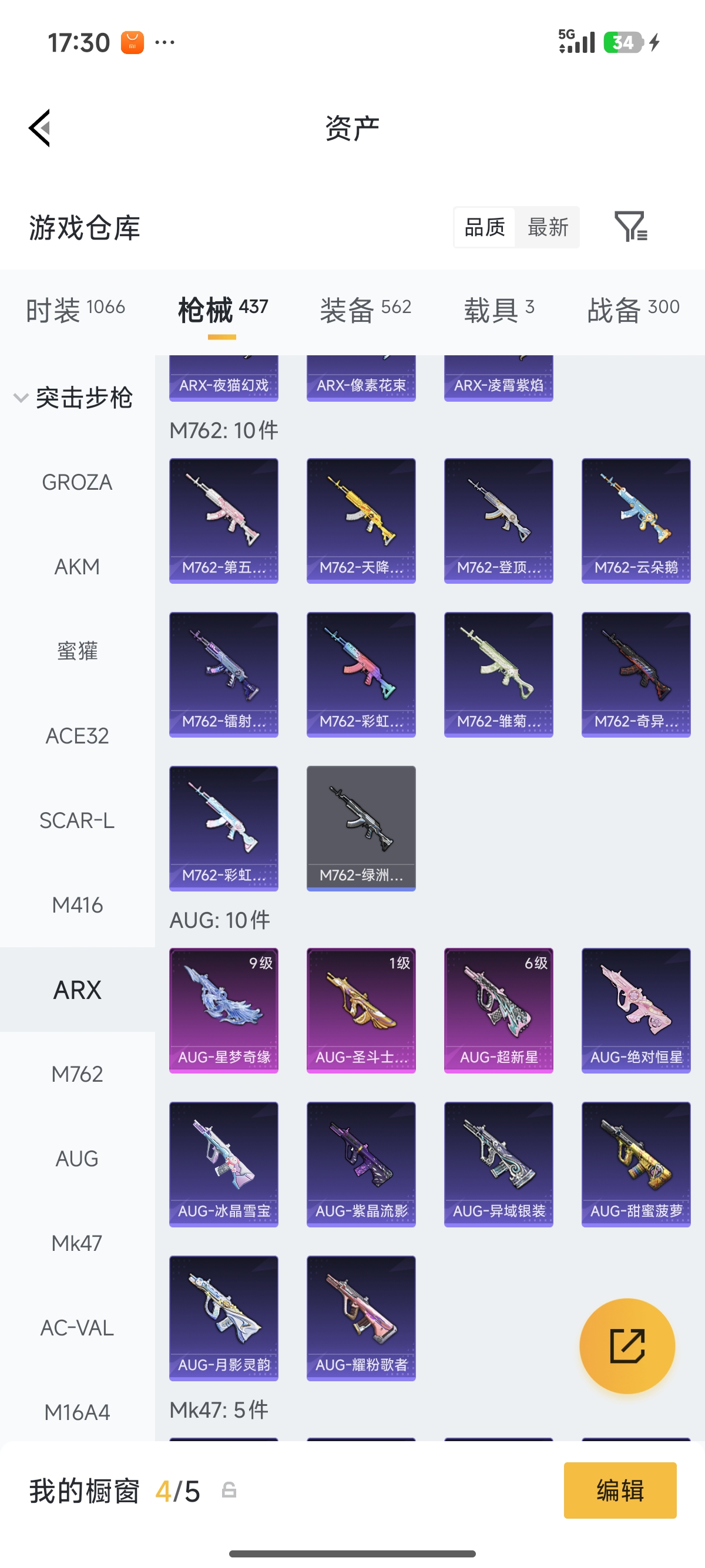Open the AUG-甜蜜菠萝 skin

pos(636,1164)
